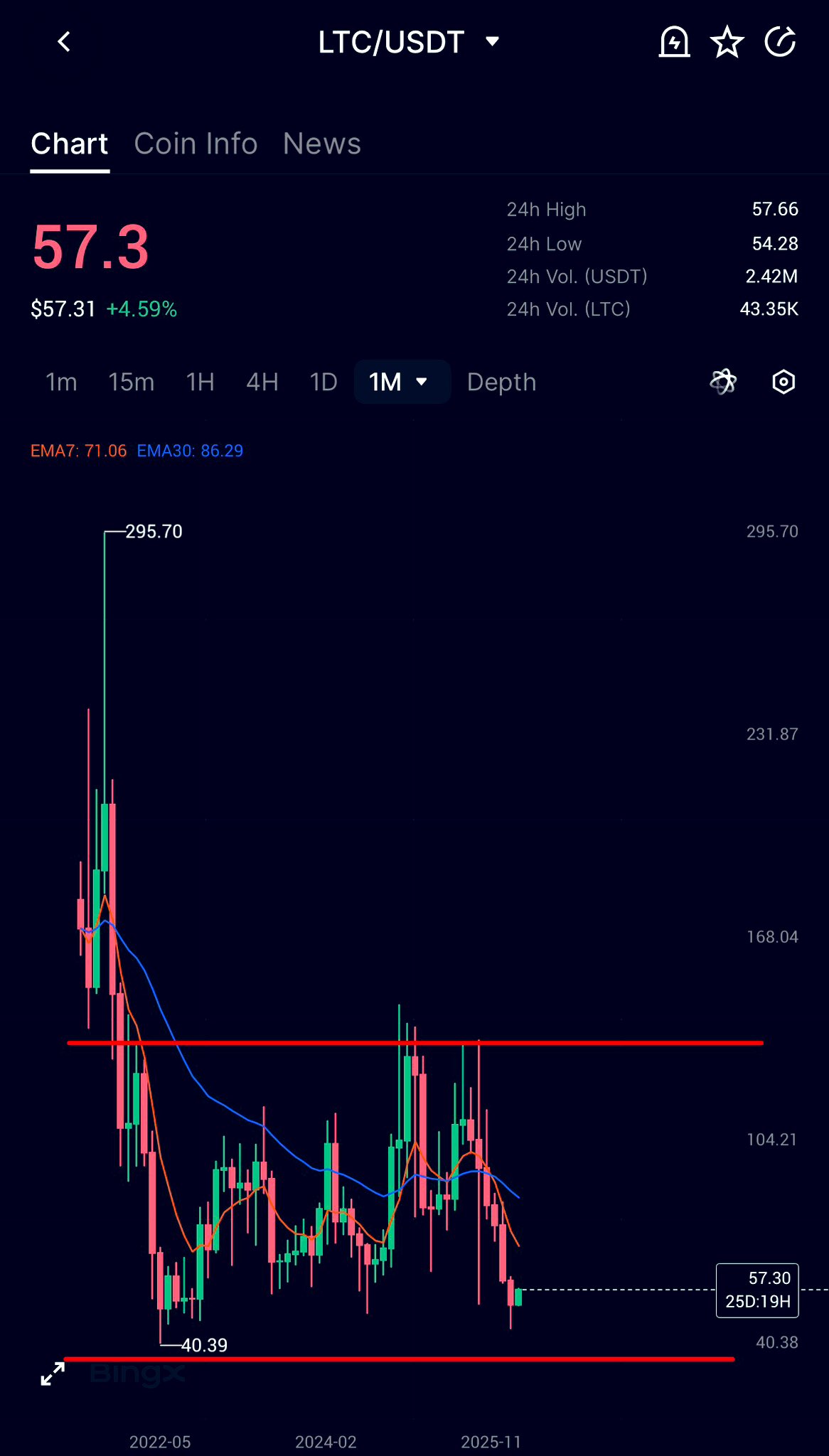Add LTC/USDT to favorites with the star
Viewport: 829px width, 1456px height.
point(727,42)
